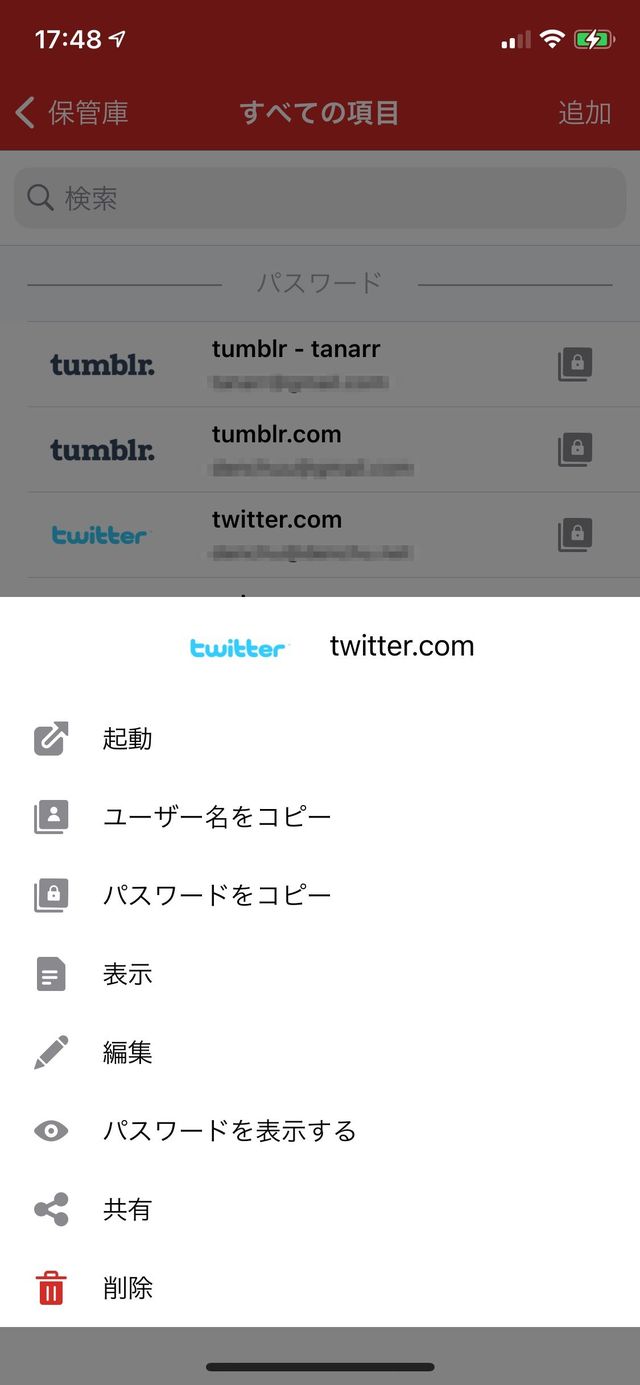The width and height of the screenshot is (640, 1385).
Task: Tap the copy-password icon beside tumblr.com
Action: (x=575, y=449)
